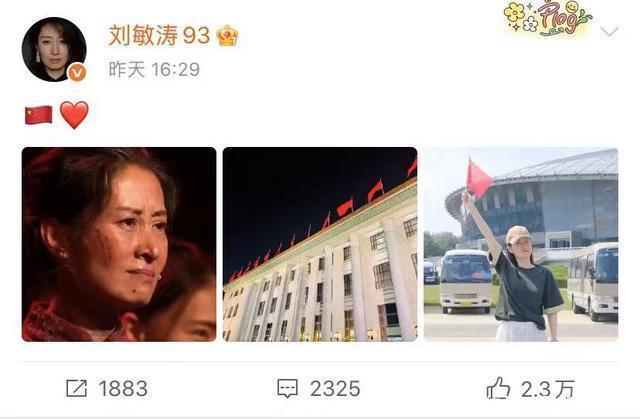Open the first photo of the crying woman
The height and width of the screenshot is (419, 640).
coord(119,245)
